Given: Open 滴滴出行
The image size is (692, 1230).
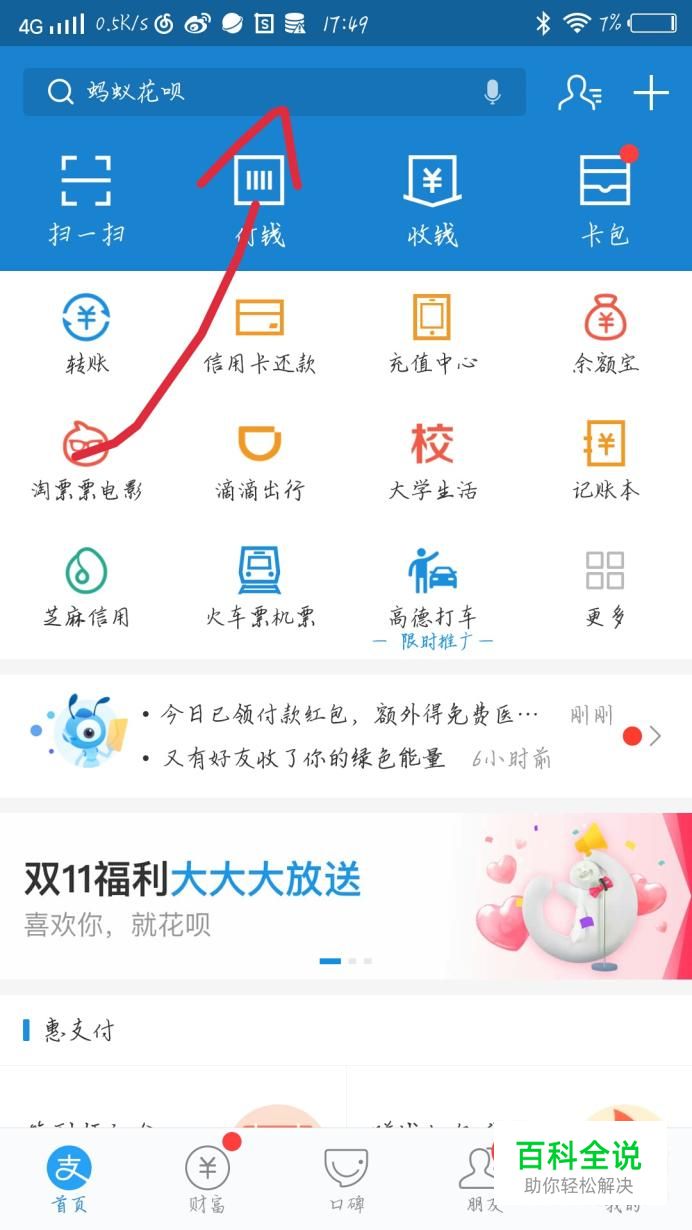Looking at the screenshot, I should point(259,461).
